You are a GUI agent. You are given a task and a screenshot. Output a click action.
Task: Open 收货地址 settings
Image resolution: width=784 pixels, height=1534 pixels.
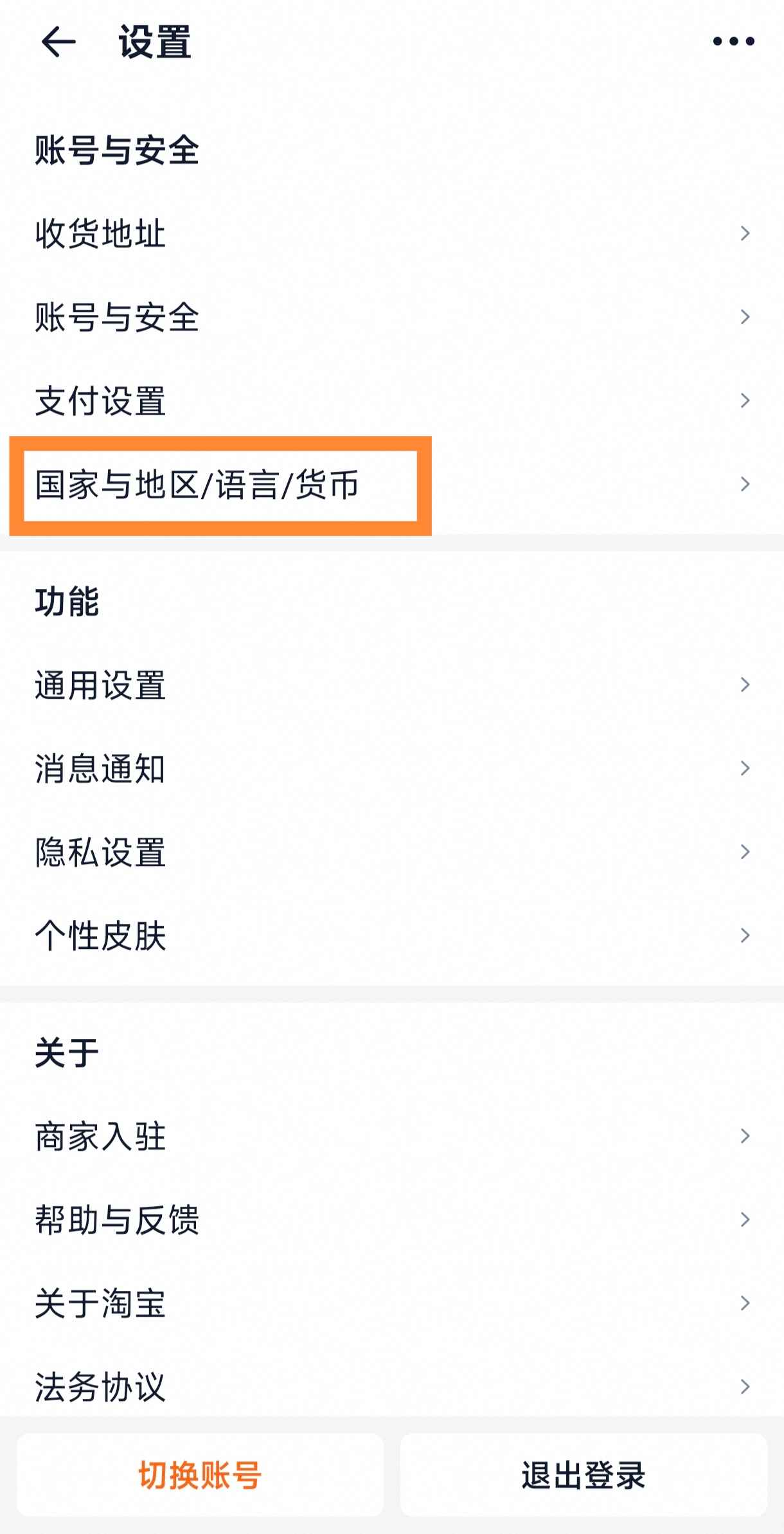tap(392, 233)
